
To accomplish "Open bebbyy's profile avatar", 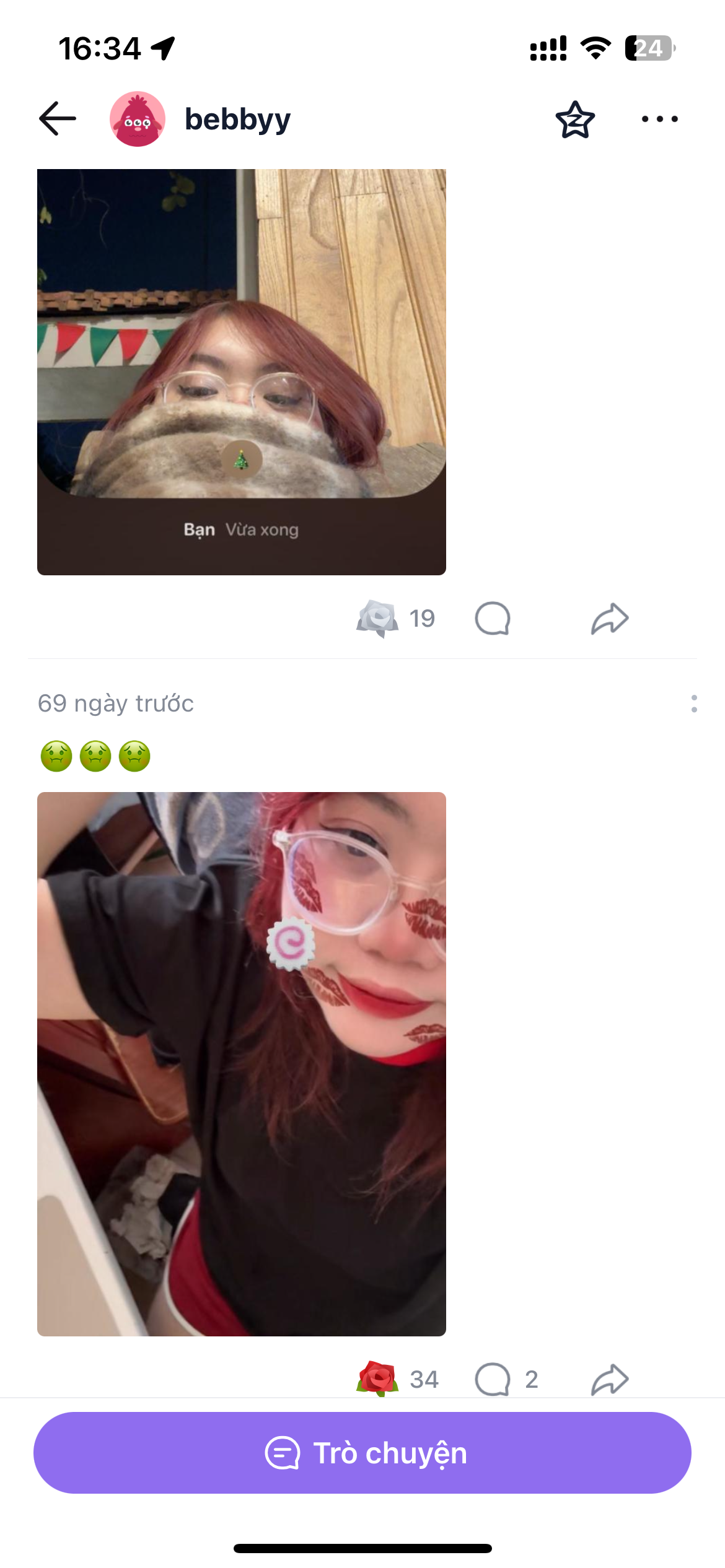I will pyautogui.click(x=138, y=119).
